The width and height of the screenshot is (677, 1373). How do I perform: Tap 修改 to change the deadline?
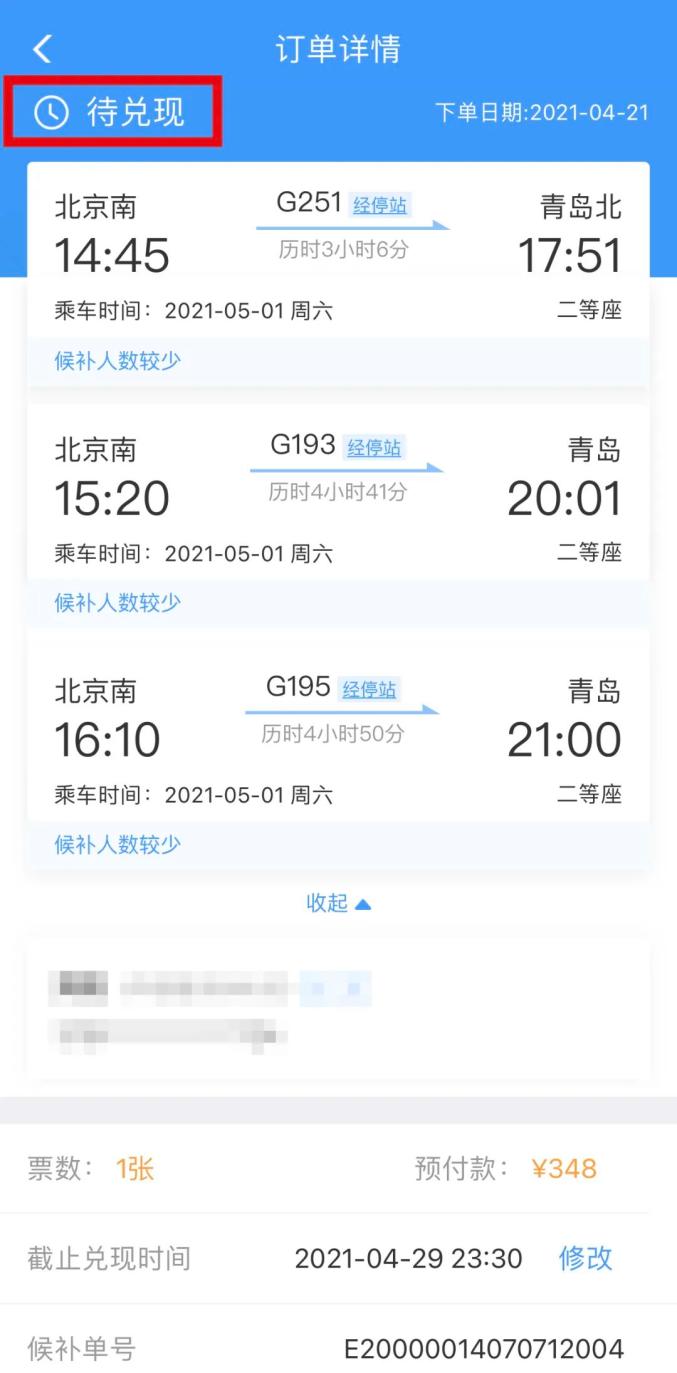[585, 1258]
